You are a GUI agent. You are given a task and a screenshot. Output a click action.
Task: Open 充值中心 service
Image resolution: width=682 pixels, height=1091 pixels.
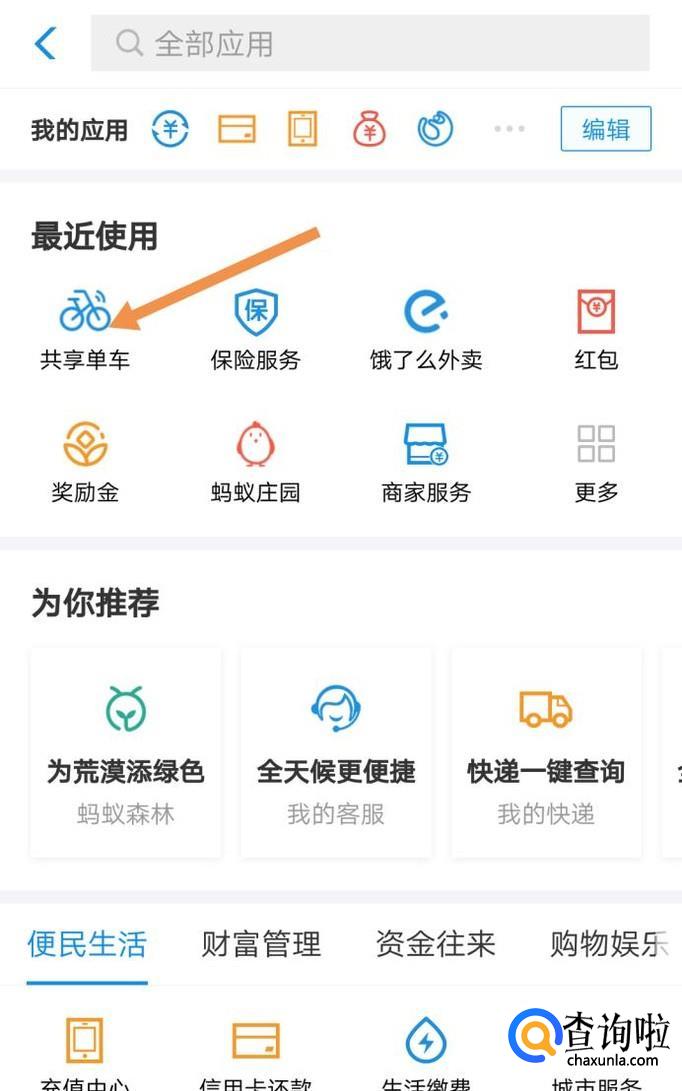pos(85,1050)
